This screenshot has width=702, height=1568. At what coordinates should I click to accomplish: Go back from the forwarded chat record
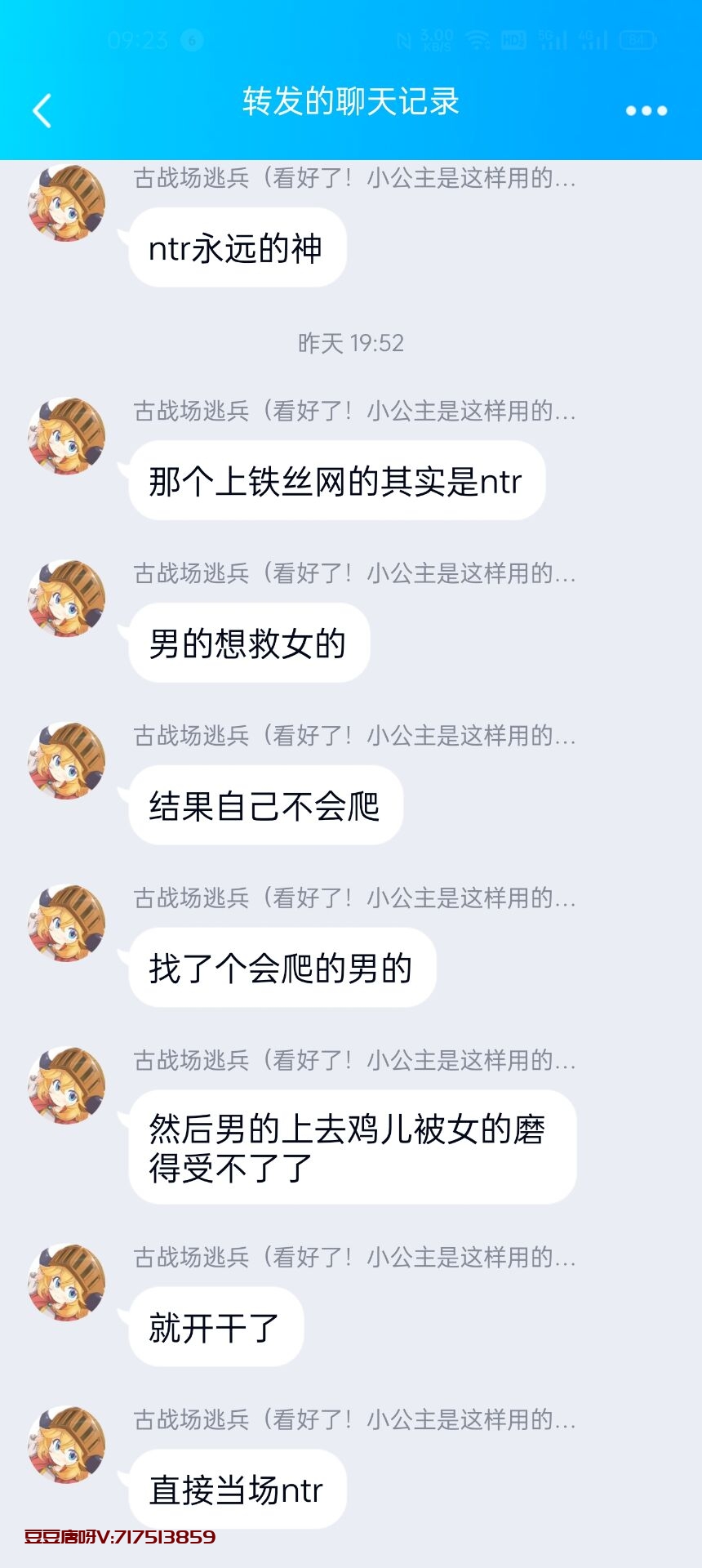42,110
